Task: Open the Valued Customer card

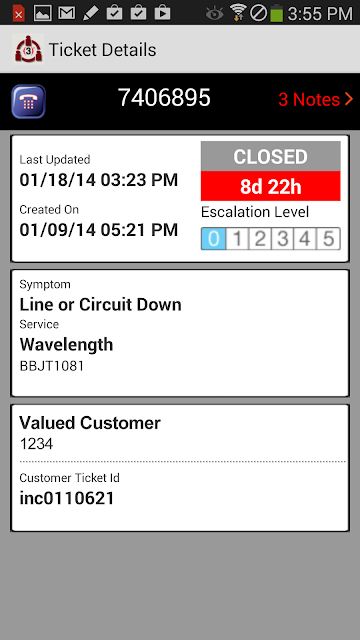Action: tap(180, 468)
